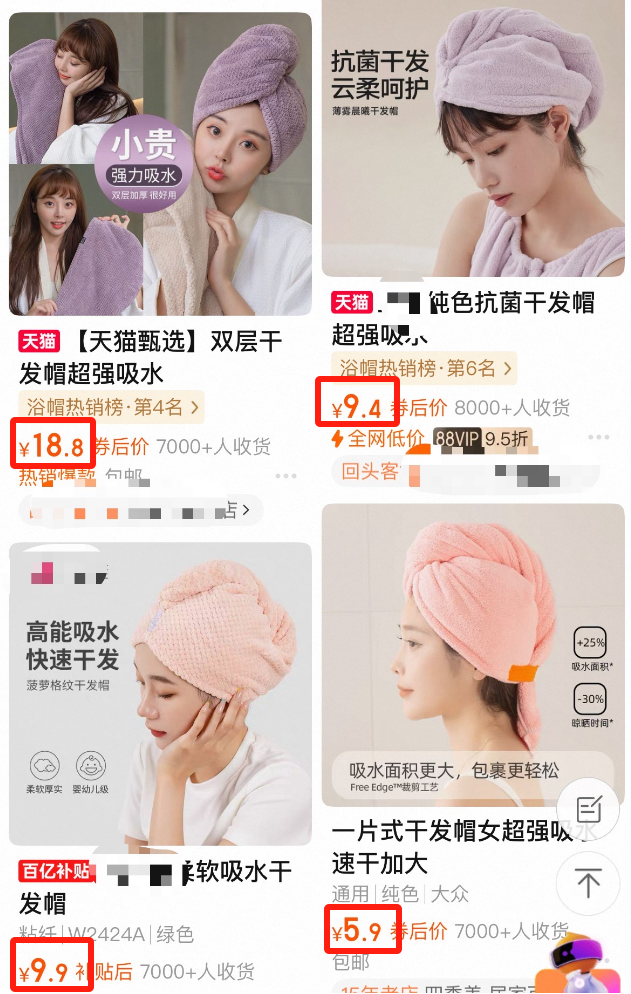Open the 一片式干发帽女 product card

click(x=472, y=655)
